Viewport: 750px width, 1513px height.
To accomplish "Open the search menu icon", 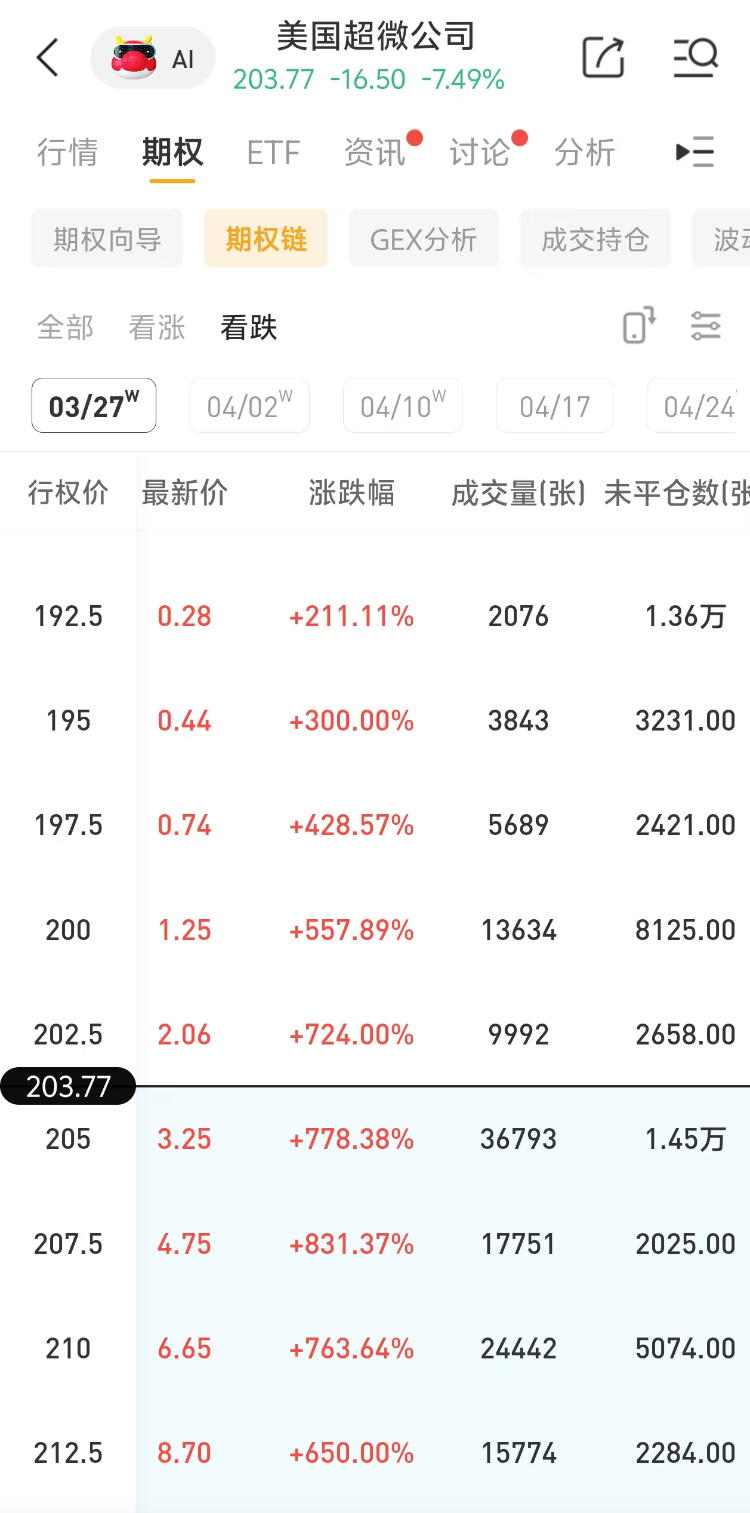I will [695, 58].
